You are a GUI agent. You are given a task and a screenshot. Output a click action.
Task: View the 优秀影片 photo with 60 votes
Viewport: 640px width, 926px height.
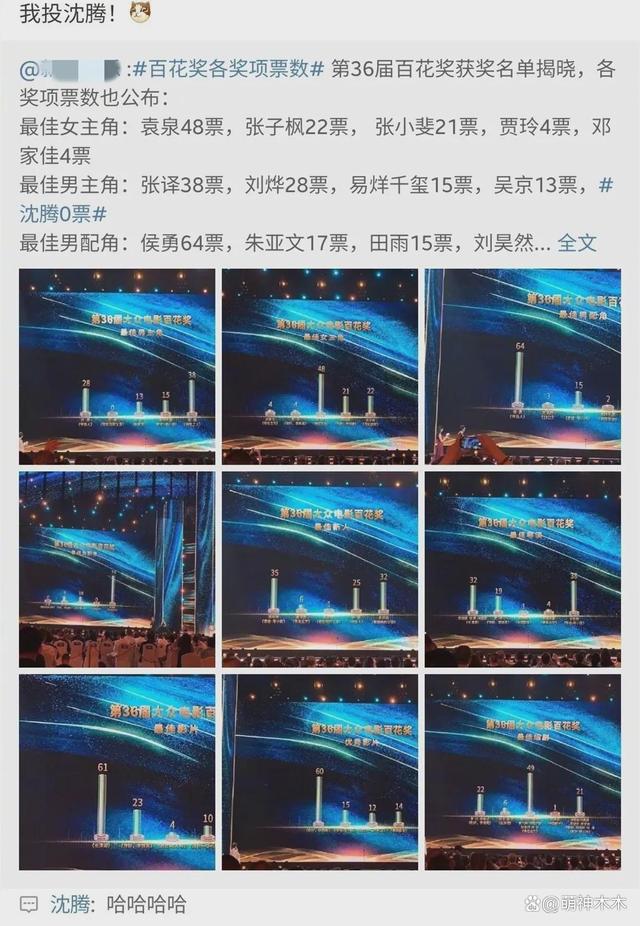coord(320,771)
